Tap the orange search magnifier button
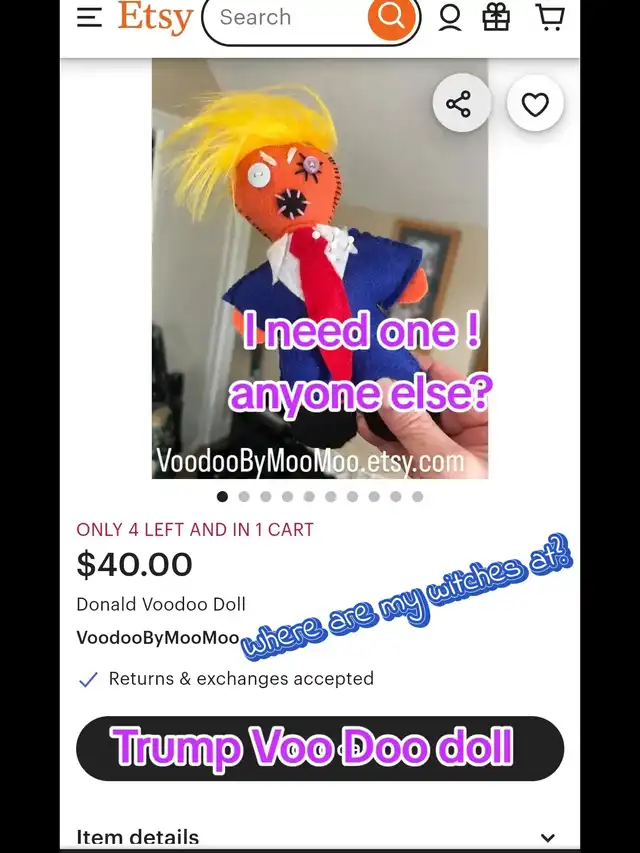Image resolution: width=640 pixels, height=853 pixels. (390, 18)
